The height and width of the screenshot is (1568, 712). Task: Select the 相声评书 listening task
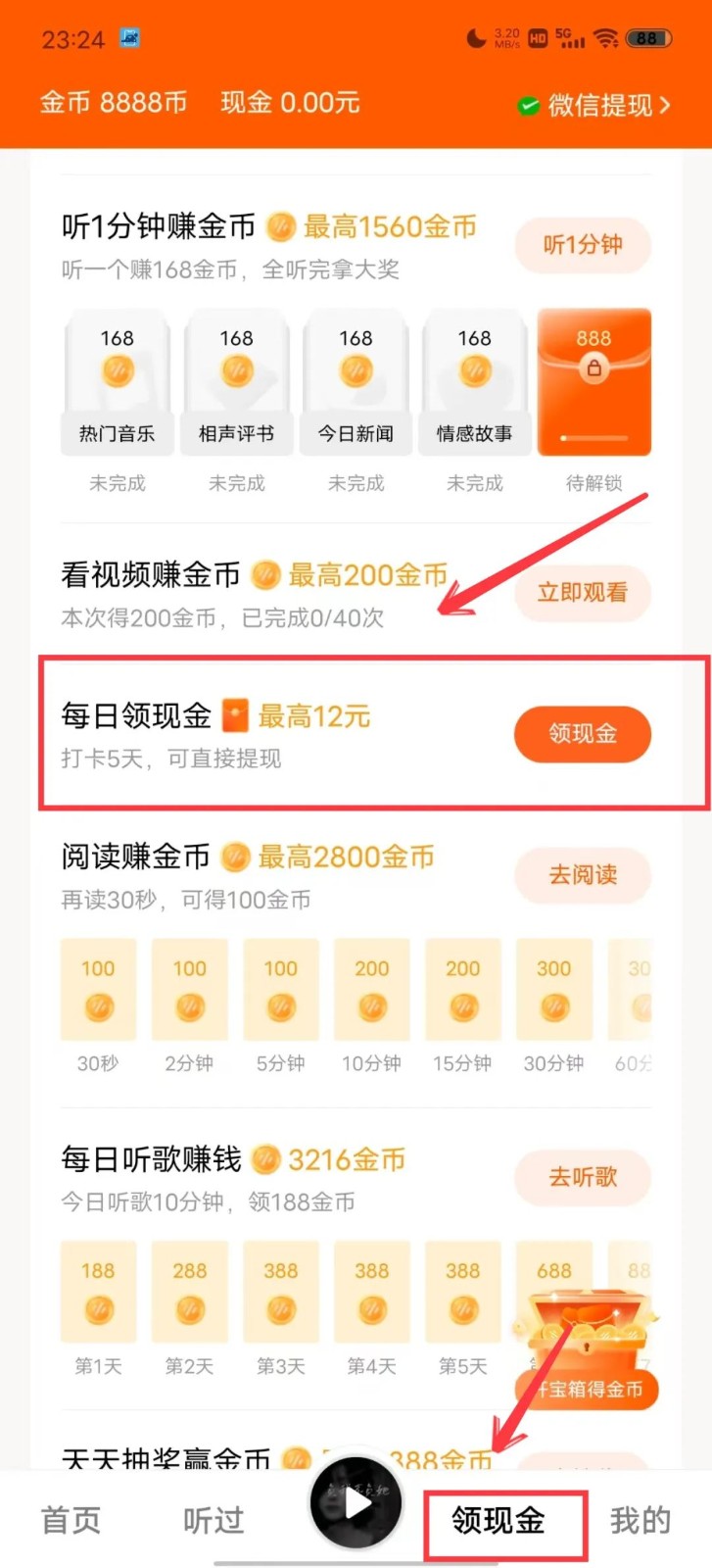236,384
